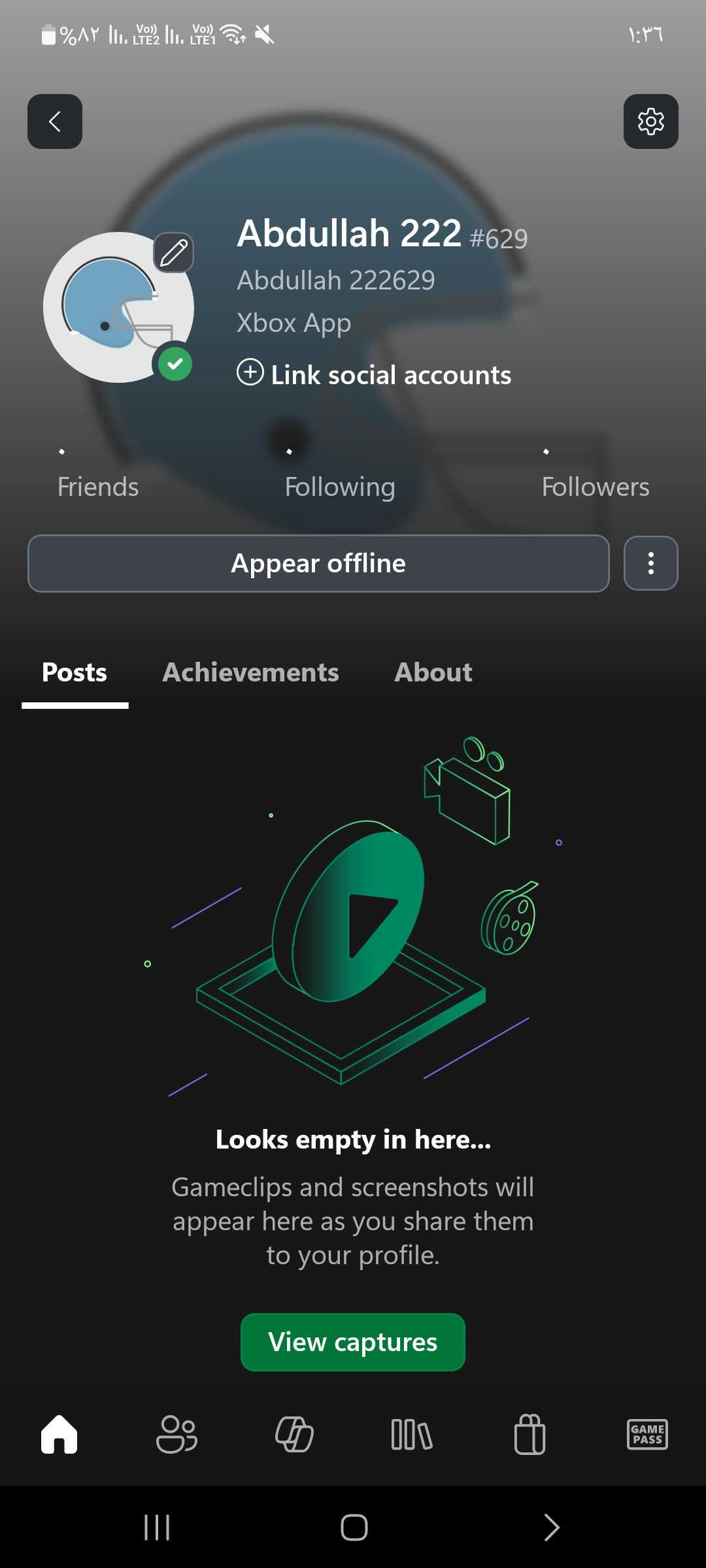
Task: Edit profile picture with the pencil icon
Action: (x=174, y=252)
